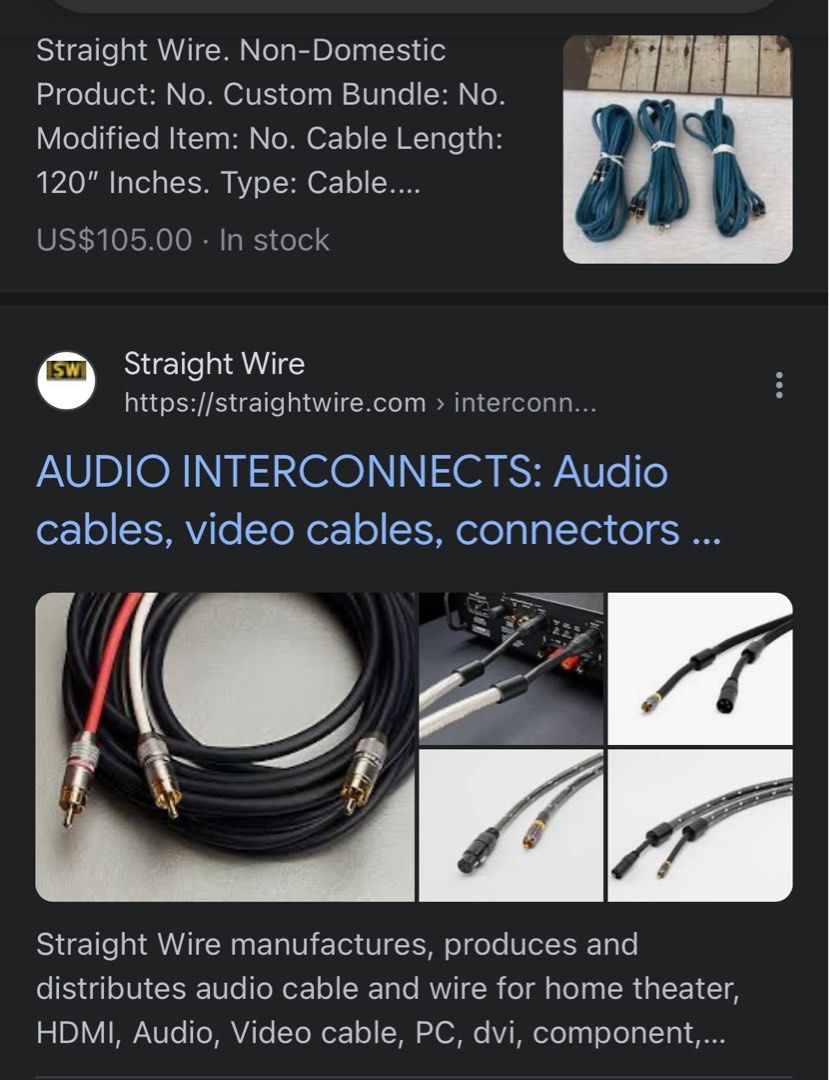Open the teal cable product thumbnail
Image resolution: width=829 pixels, height=1080 pixels.
tap(677, 150)
